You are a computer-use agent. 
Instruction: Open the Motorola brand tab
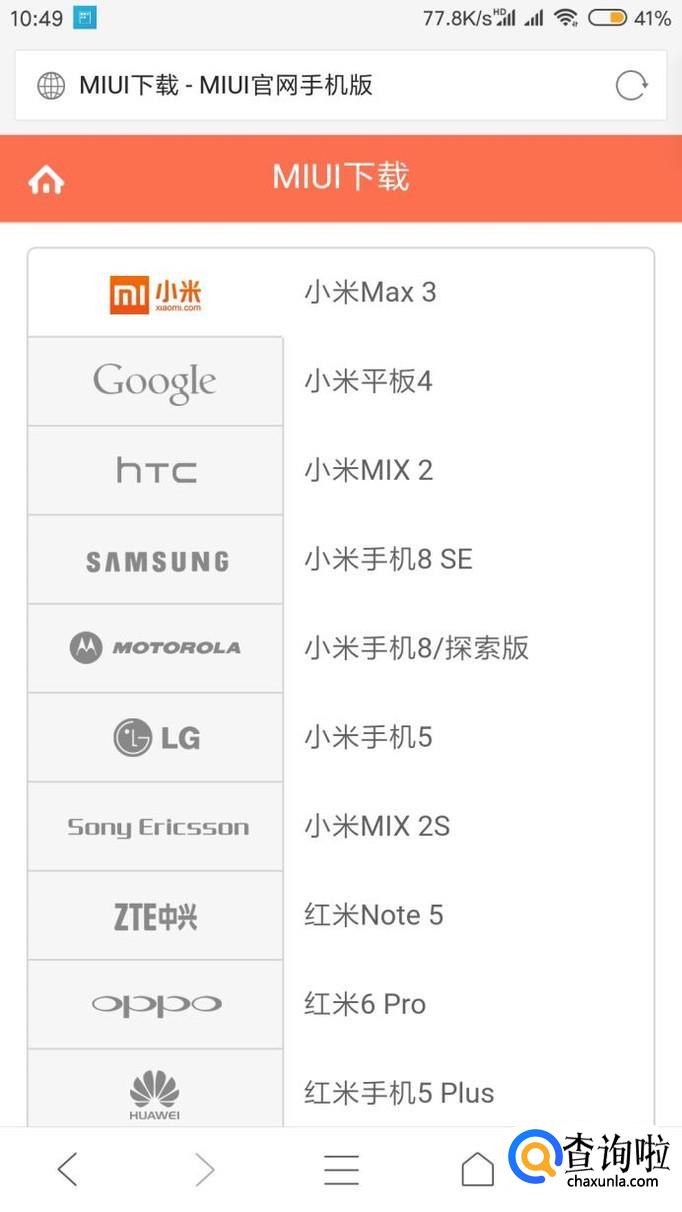(155, 648)
